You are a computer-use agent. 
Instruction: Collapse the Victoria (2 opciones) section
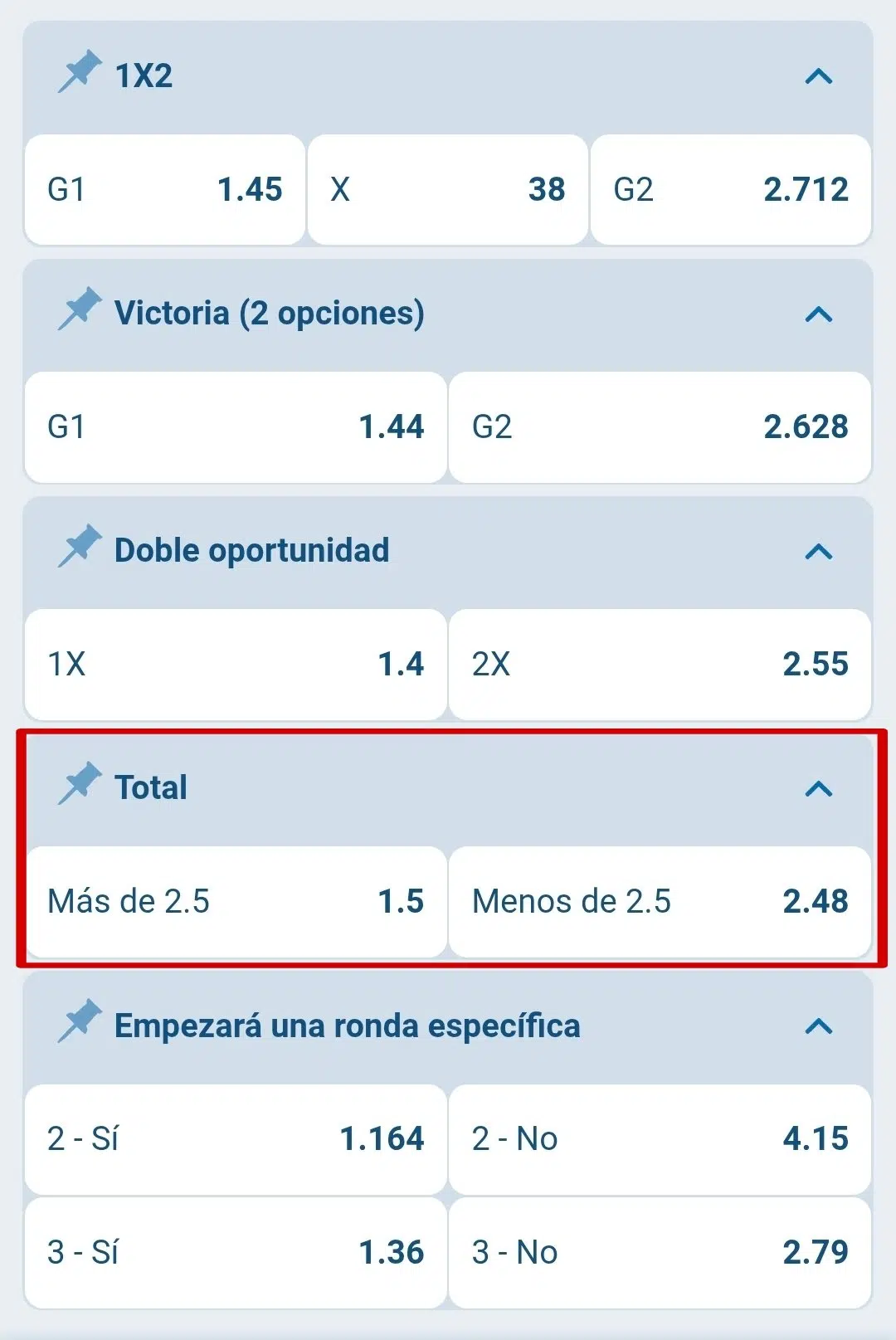pos(820,313)
